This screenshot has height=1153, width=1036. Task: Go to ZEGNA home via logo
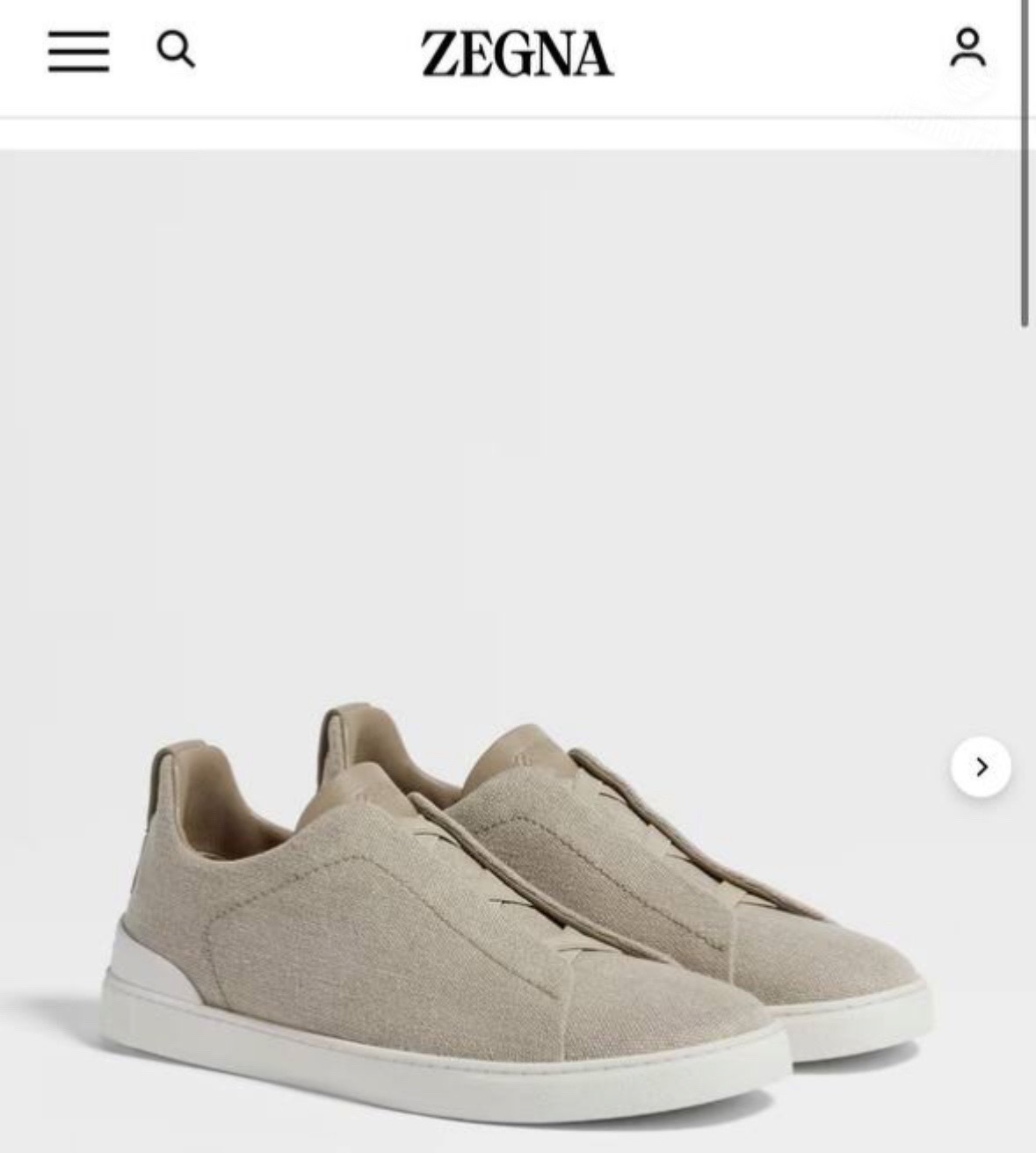518,54
